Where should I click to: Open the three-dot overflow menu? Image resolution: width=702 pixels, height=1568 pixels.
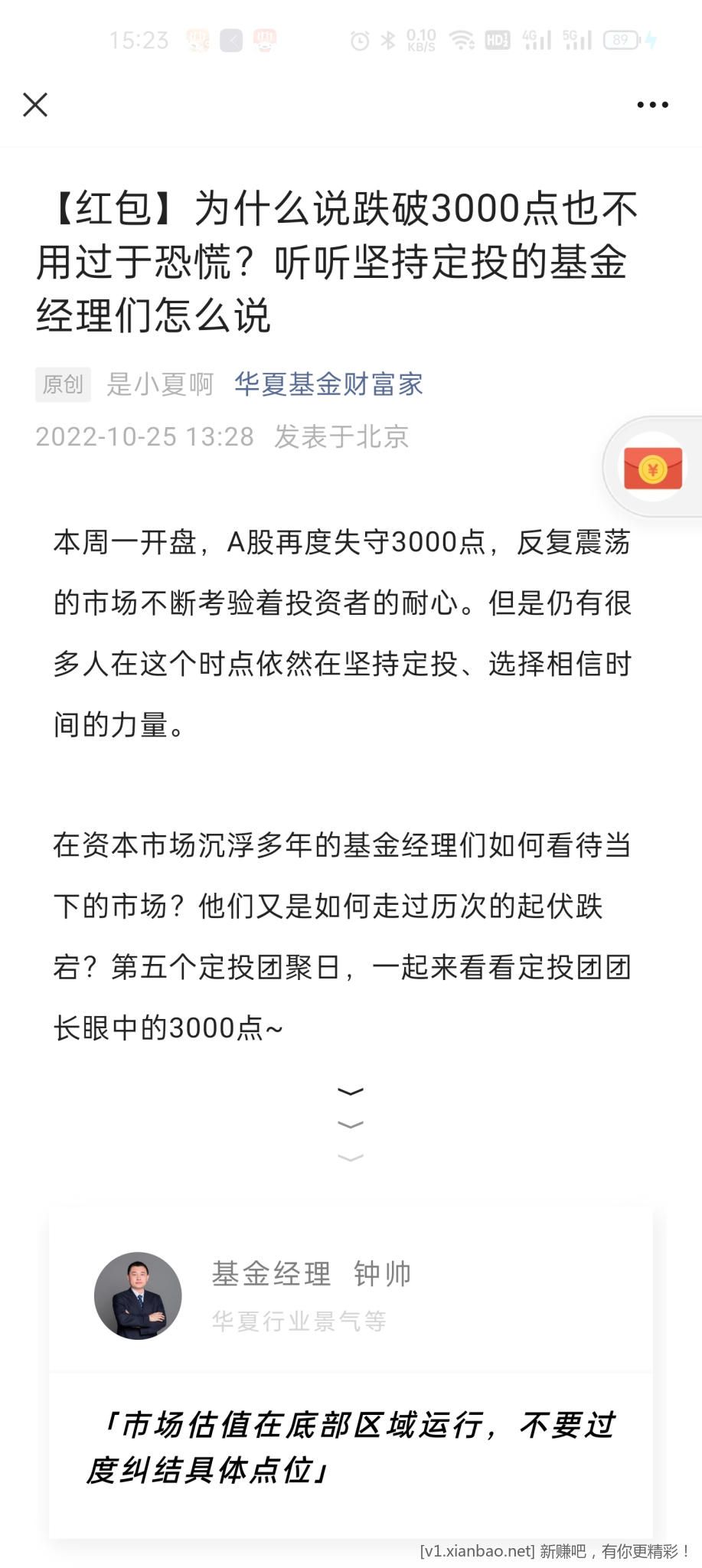[652, 105]
